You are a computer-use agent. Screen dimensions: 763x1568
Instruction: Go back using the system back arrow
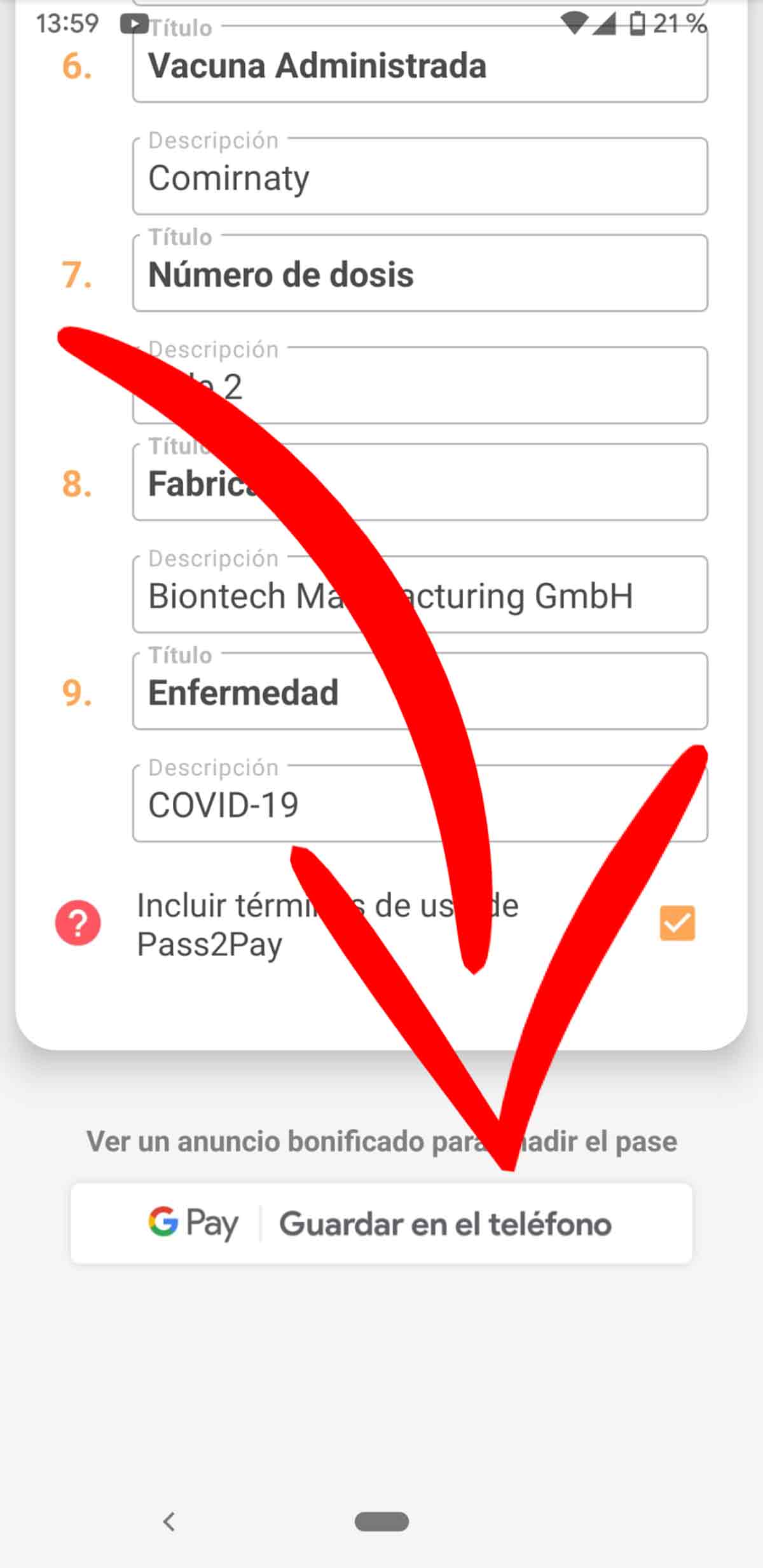tap(169, 1522)
